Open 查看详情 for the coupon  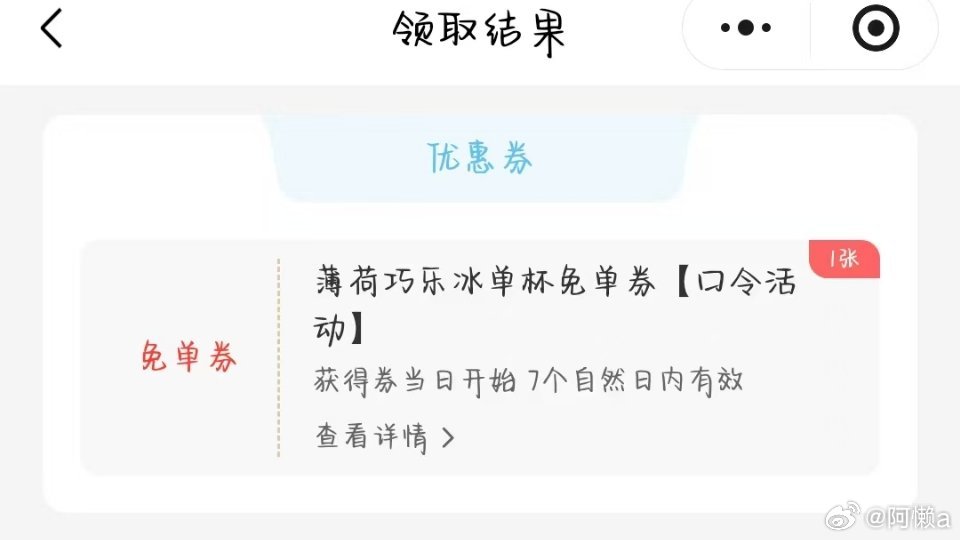point(385,438)
